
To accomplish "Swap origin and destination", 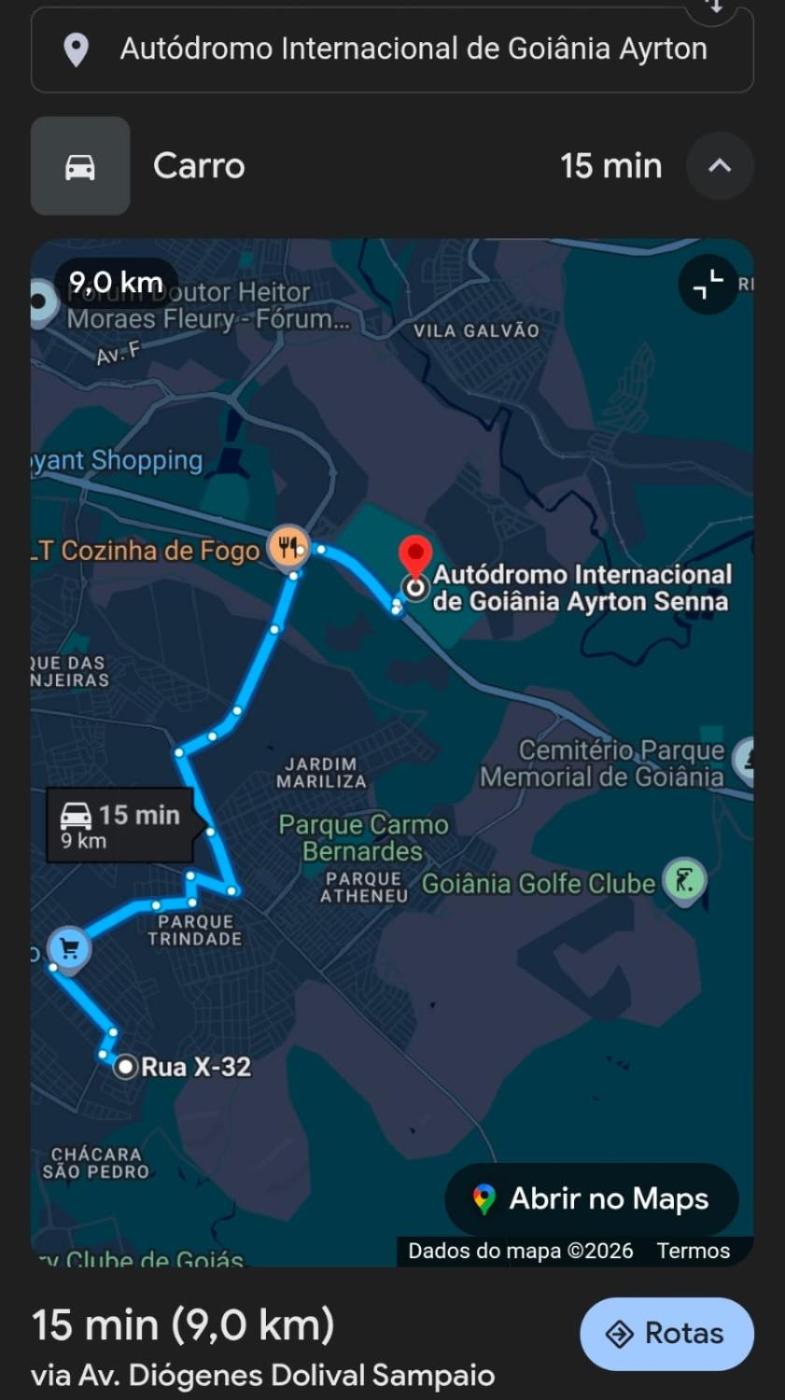I will pos(715,8).
